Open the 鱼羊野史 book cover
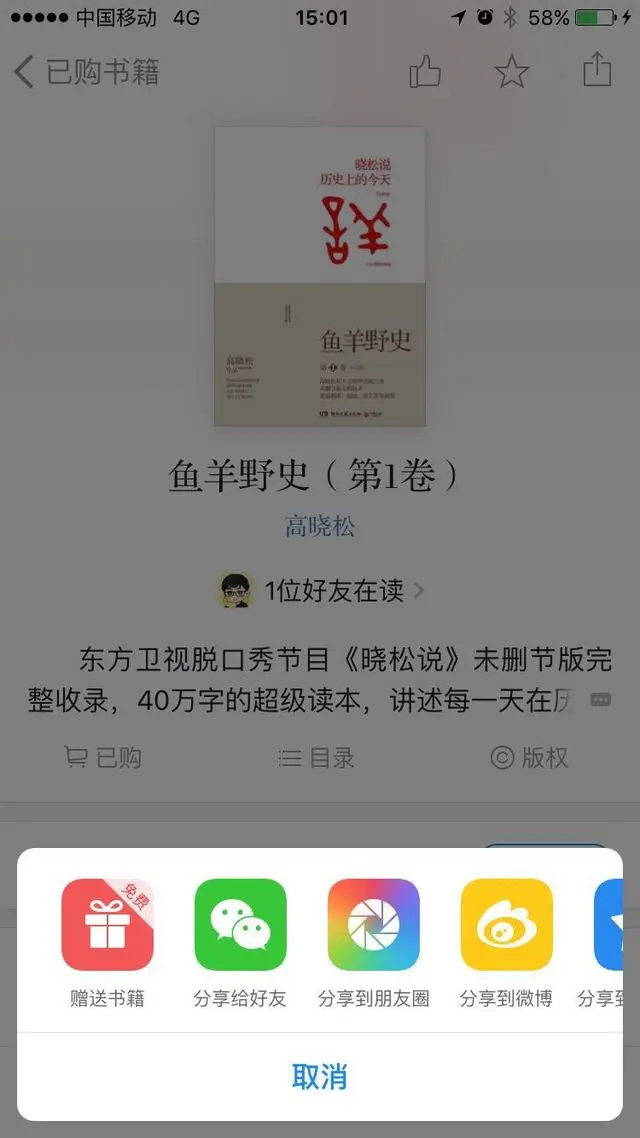640x1138 pixels. click(x=320, y=276)
